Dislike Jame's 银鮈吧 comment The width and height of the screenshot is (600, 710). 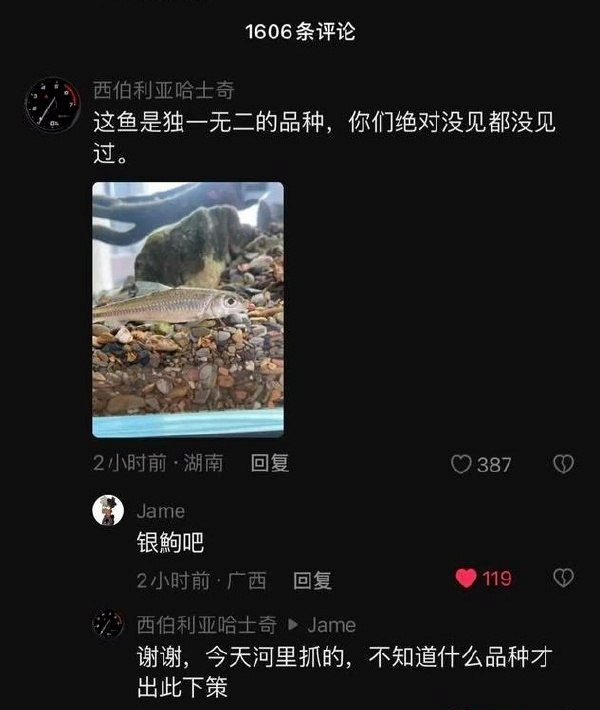tap(564, 578)
